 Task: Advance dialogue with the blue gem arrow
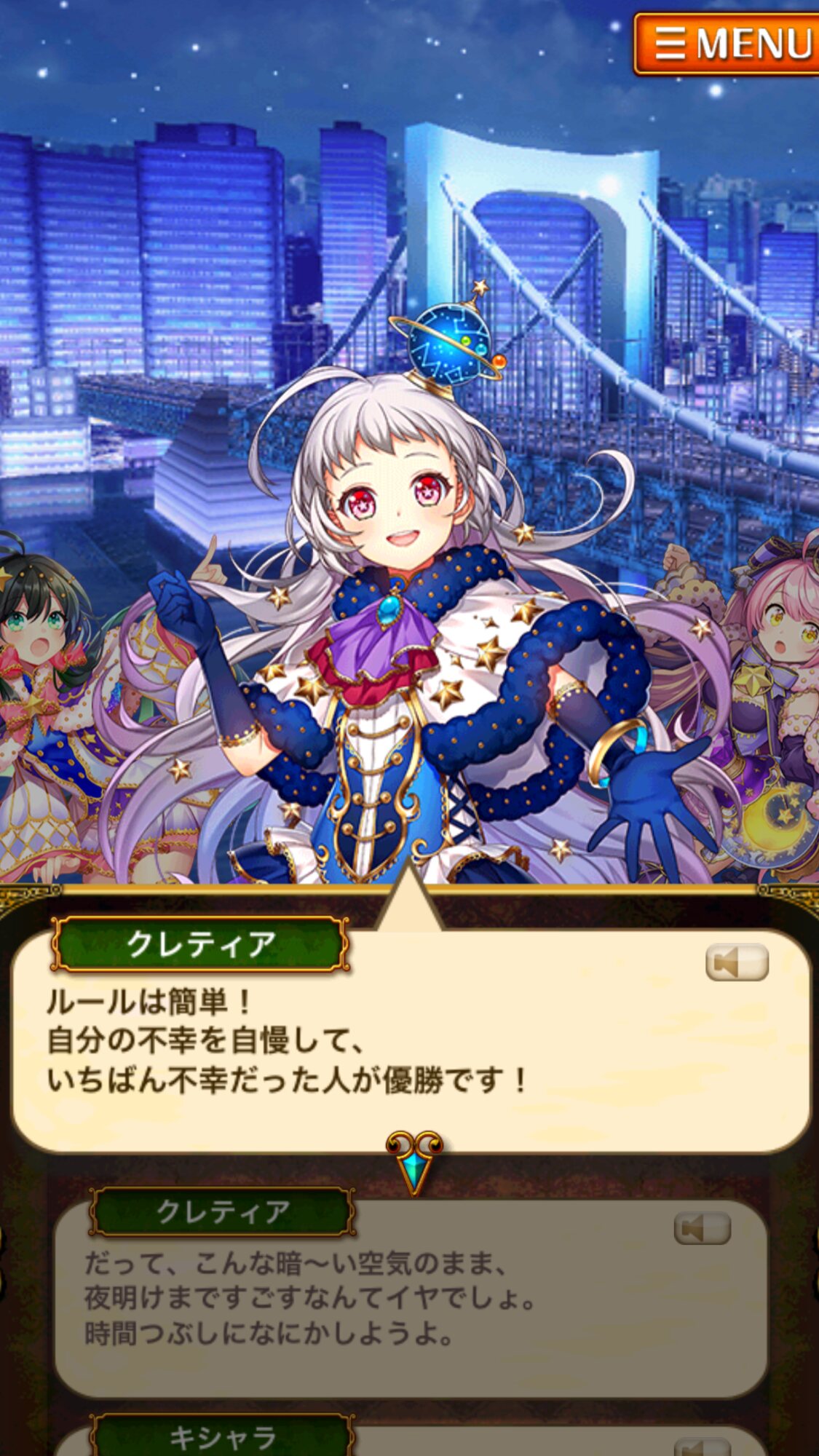point(414,1162)
